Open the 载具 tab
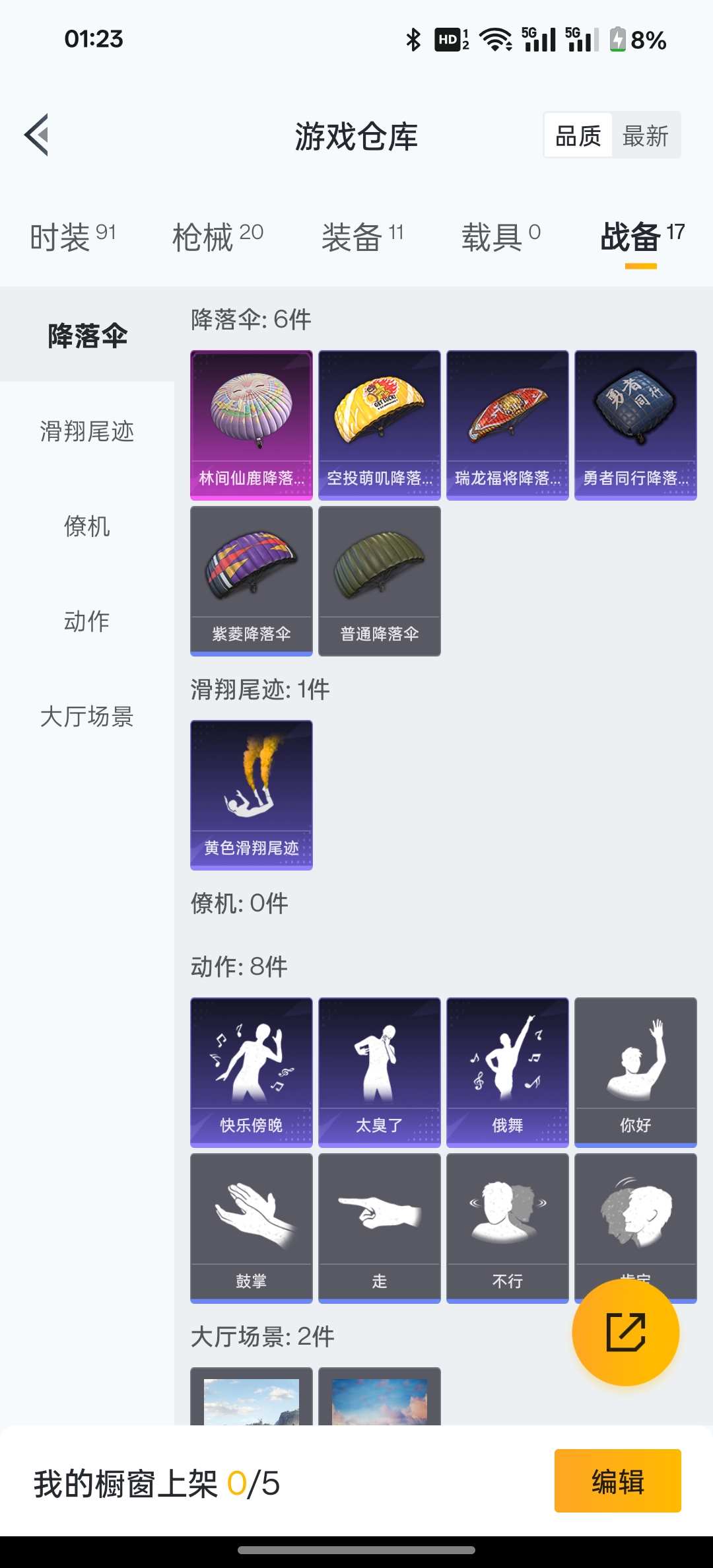This screenshot has width=713, height=1568. tap(500, 237)
